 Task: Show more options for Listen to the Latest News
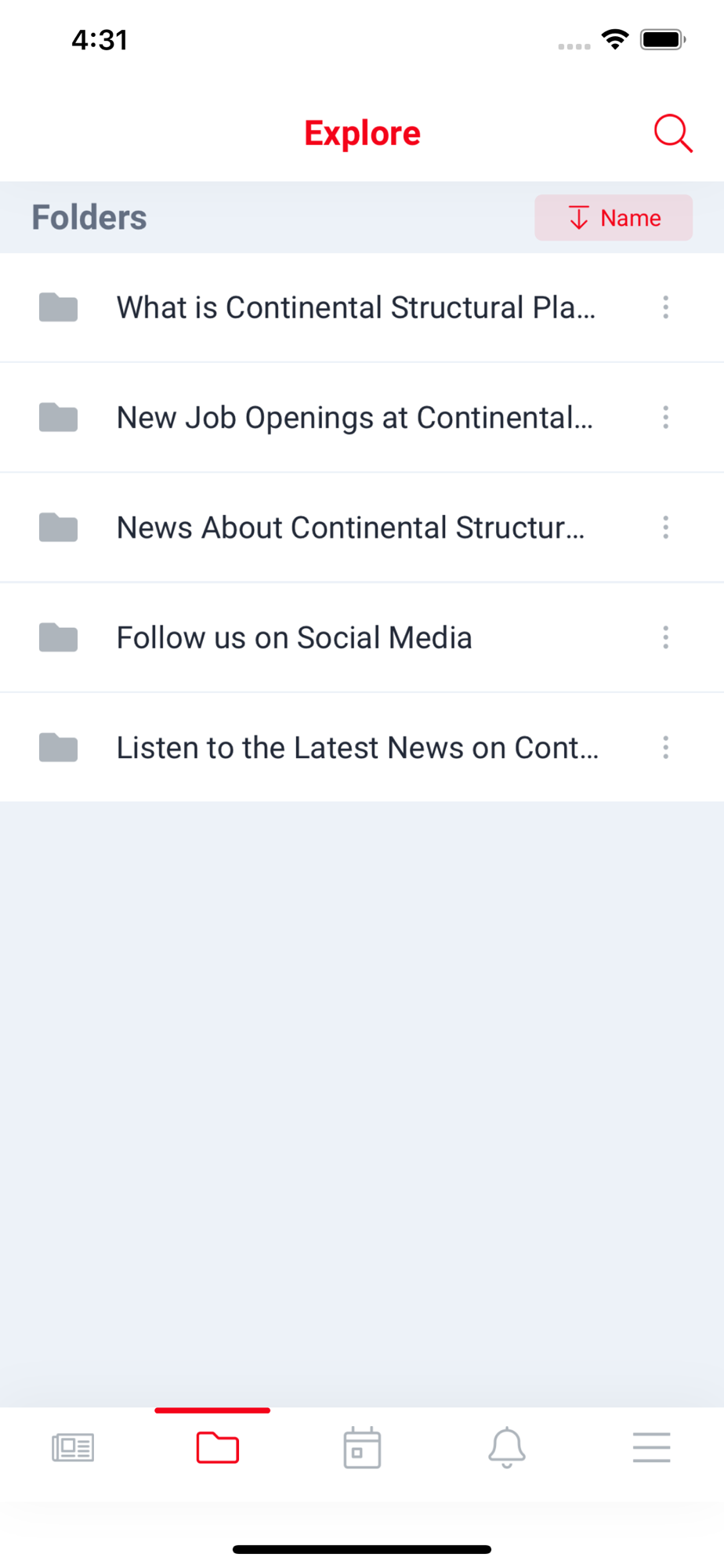[x=665, y=747]
